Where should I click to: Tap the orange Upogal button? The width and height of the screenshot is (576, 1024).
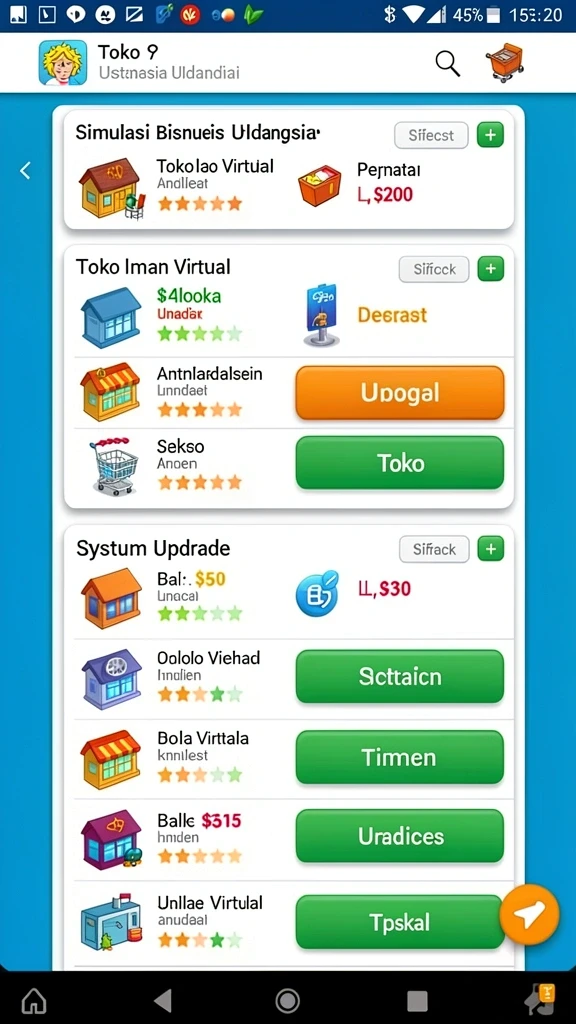coord(400,393)
